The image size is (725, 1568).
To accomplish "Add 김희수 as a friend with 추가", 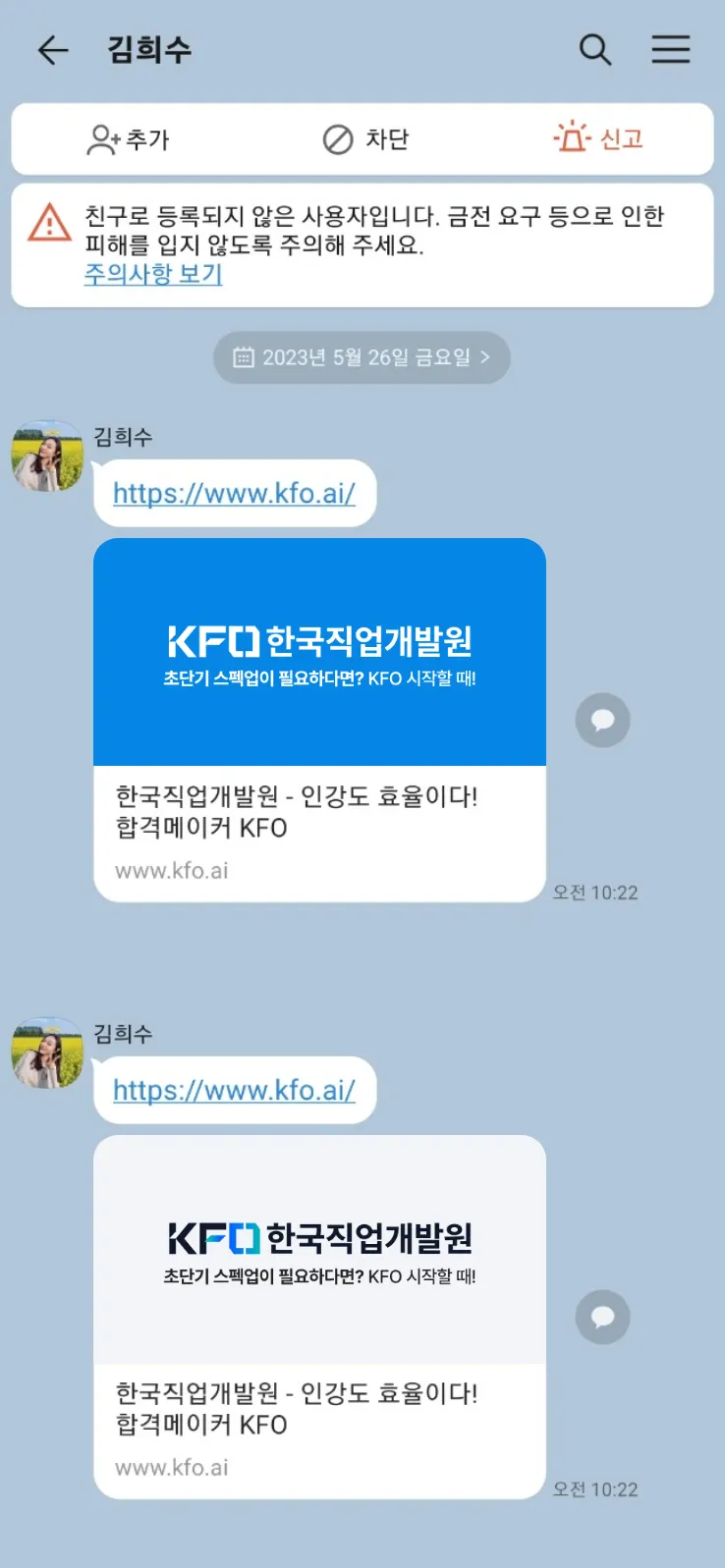I will (x=129, y=139).
